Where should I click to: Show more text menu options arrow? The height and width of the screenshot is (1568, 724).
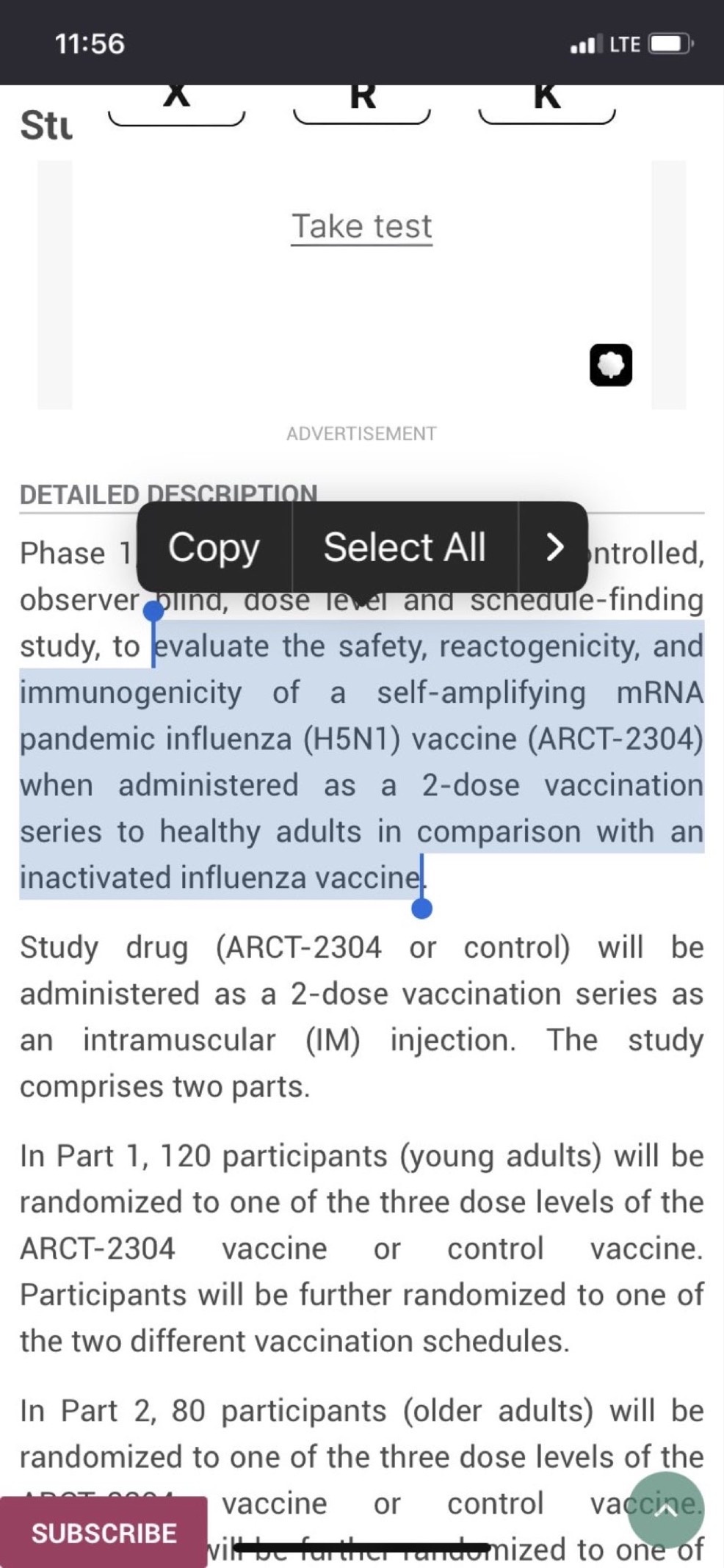[x=554, y=547]
